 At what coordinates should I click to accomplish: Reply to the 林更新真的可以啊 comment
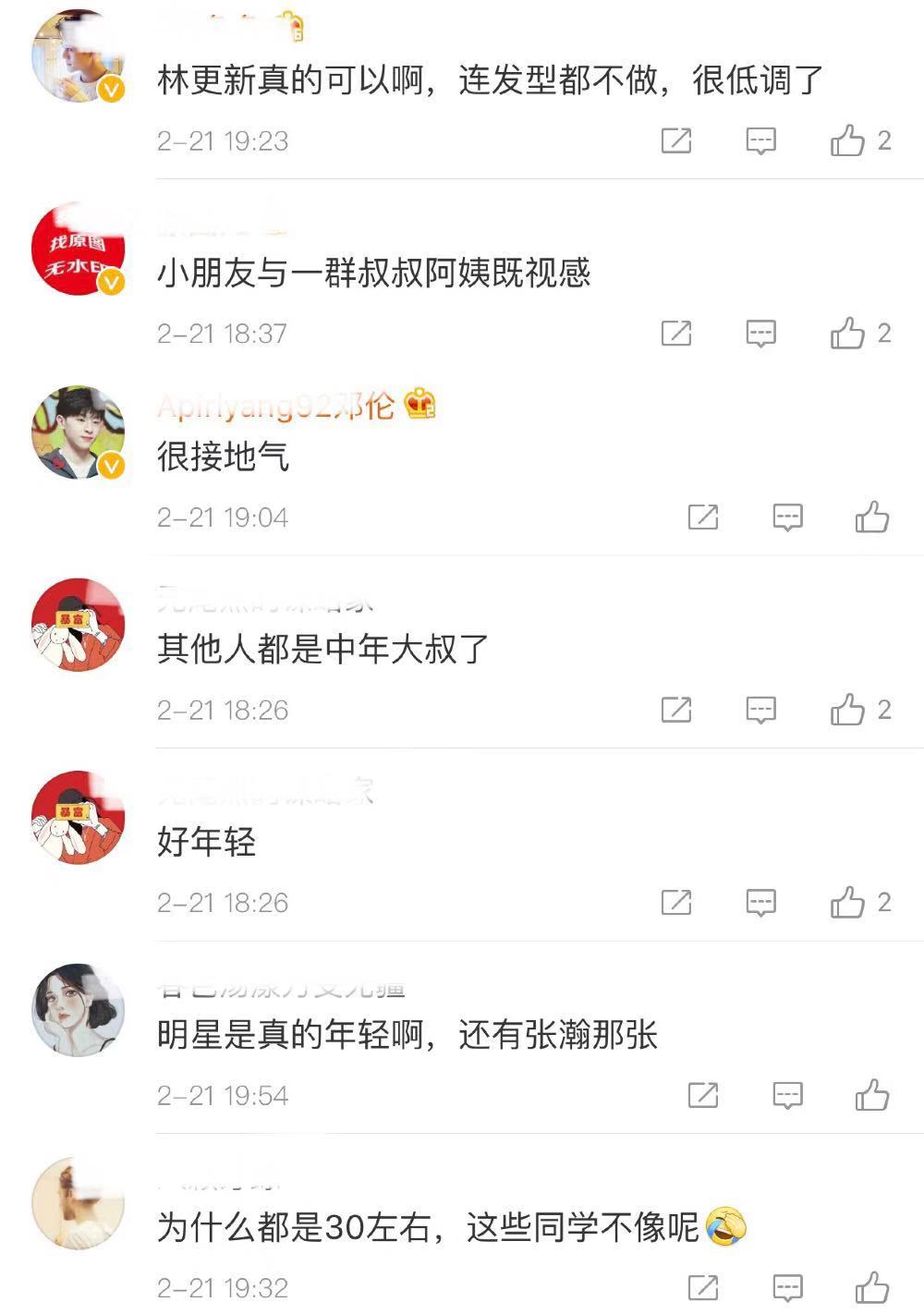point(760,140)
